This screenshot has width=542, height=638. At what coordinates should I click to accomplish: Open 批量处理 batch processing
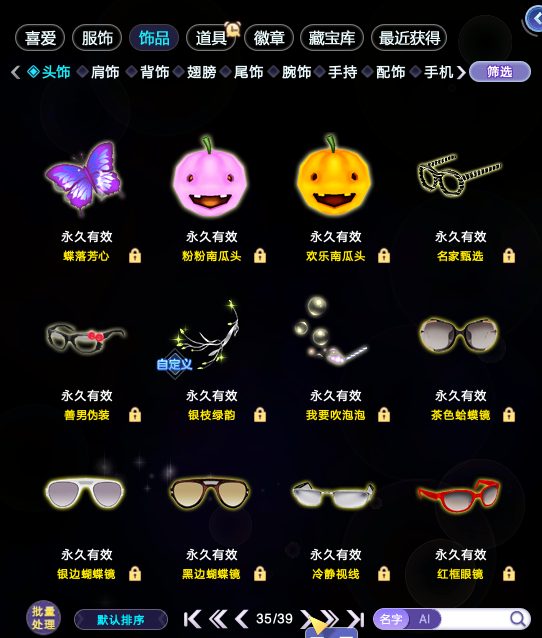pyautogui.click(x=43, y=618)
